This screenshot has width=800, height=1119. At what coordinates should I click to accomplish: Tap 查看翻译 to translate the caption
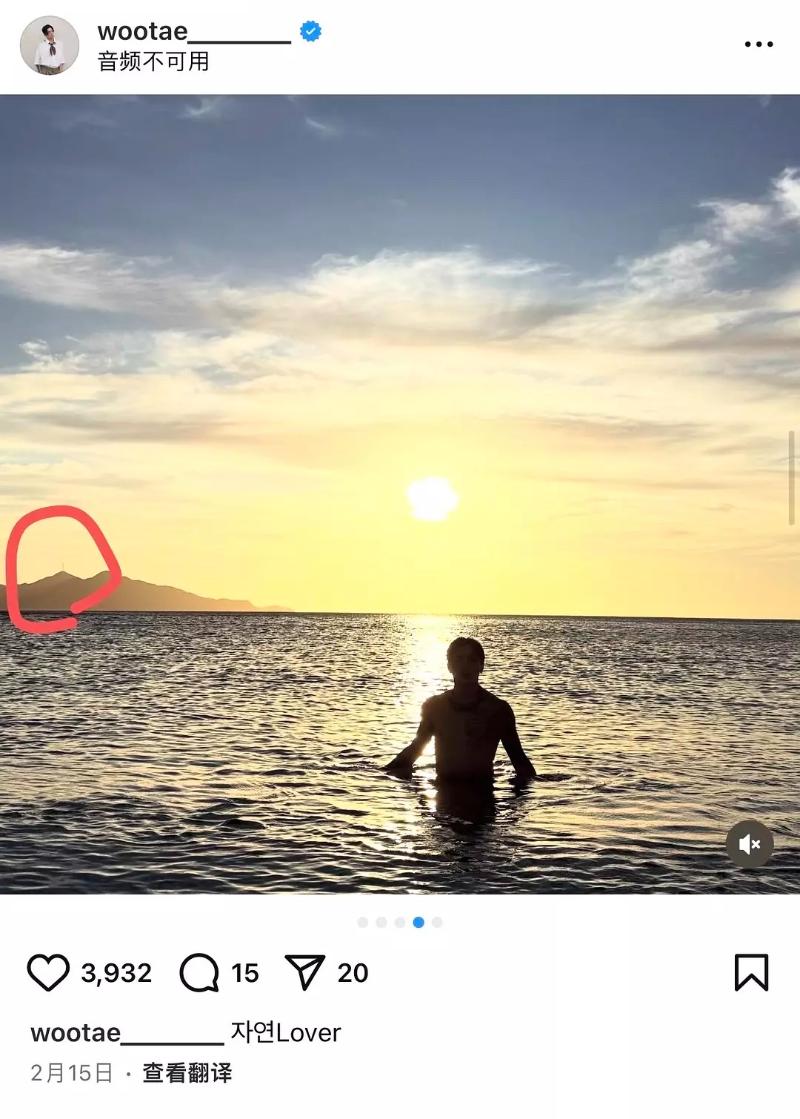[x=187, y=1073]
